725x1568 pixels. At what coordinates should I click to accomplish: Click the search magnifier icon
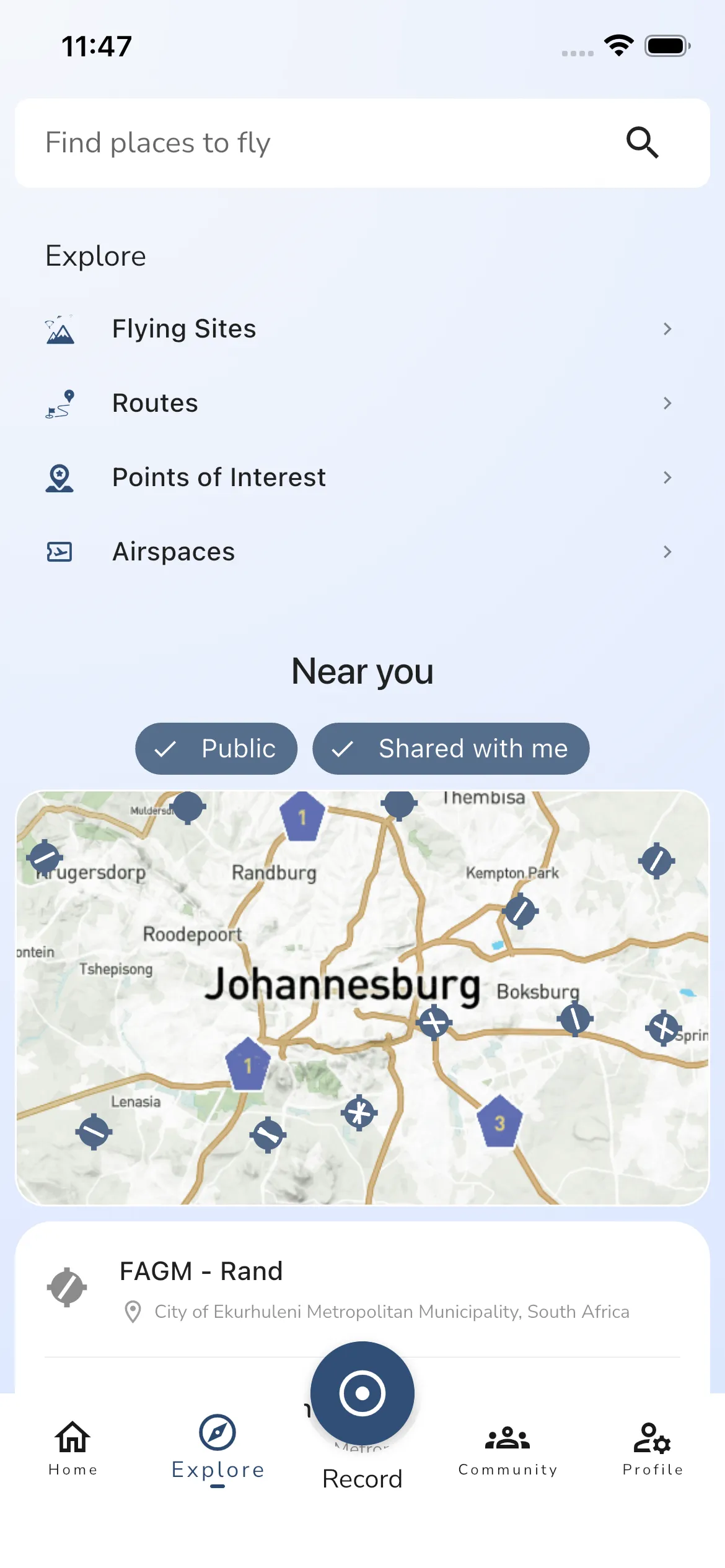[643, 142]
